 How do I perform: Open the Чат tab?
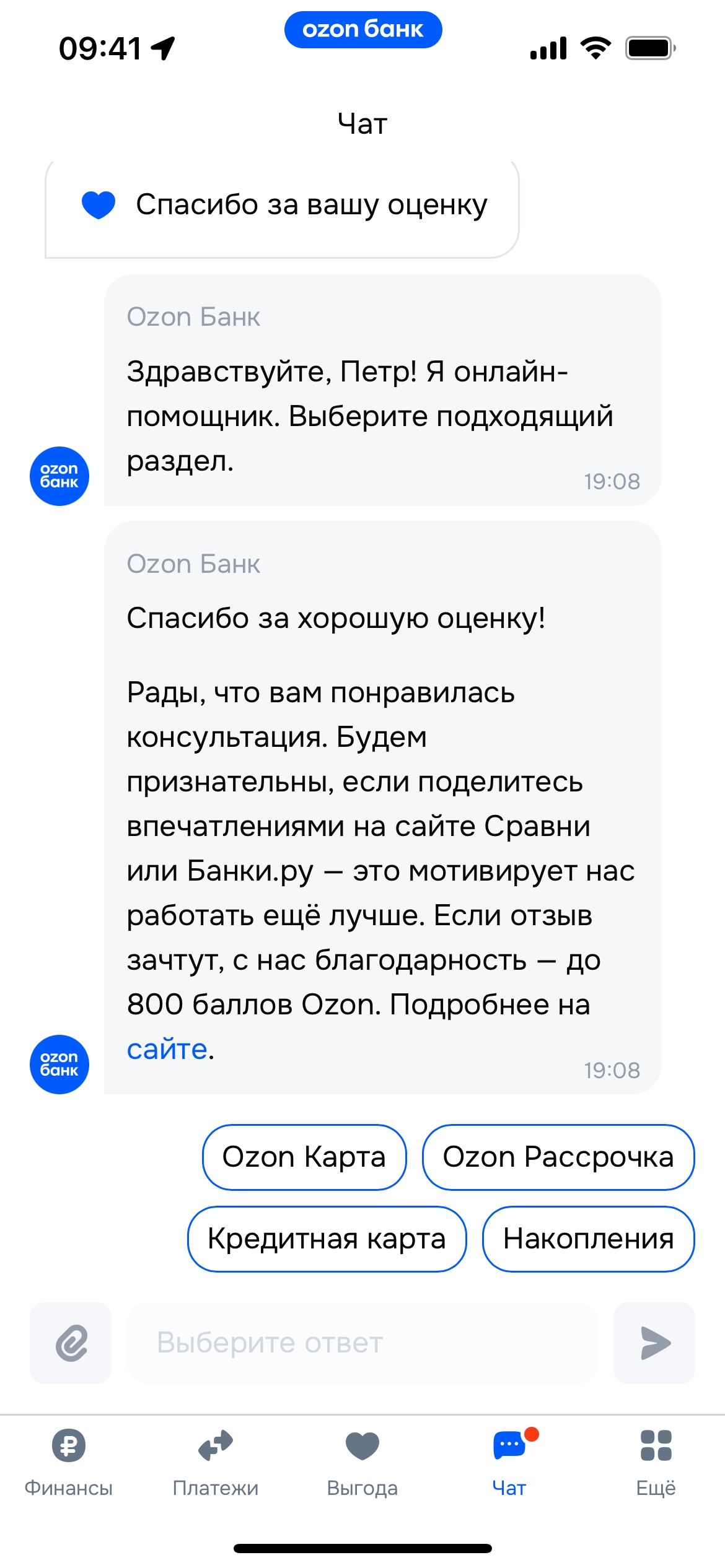pyautogui.click(x=509, y=1460)
